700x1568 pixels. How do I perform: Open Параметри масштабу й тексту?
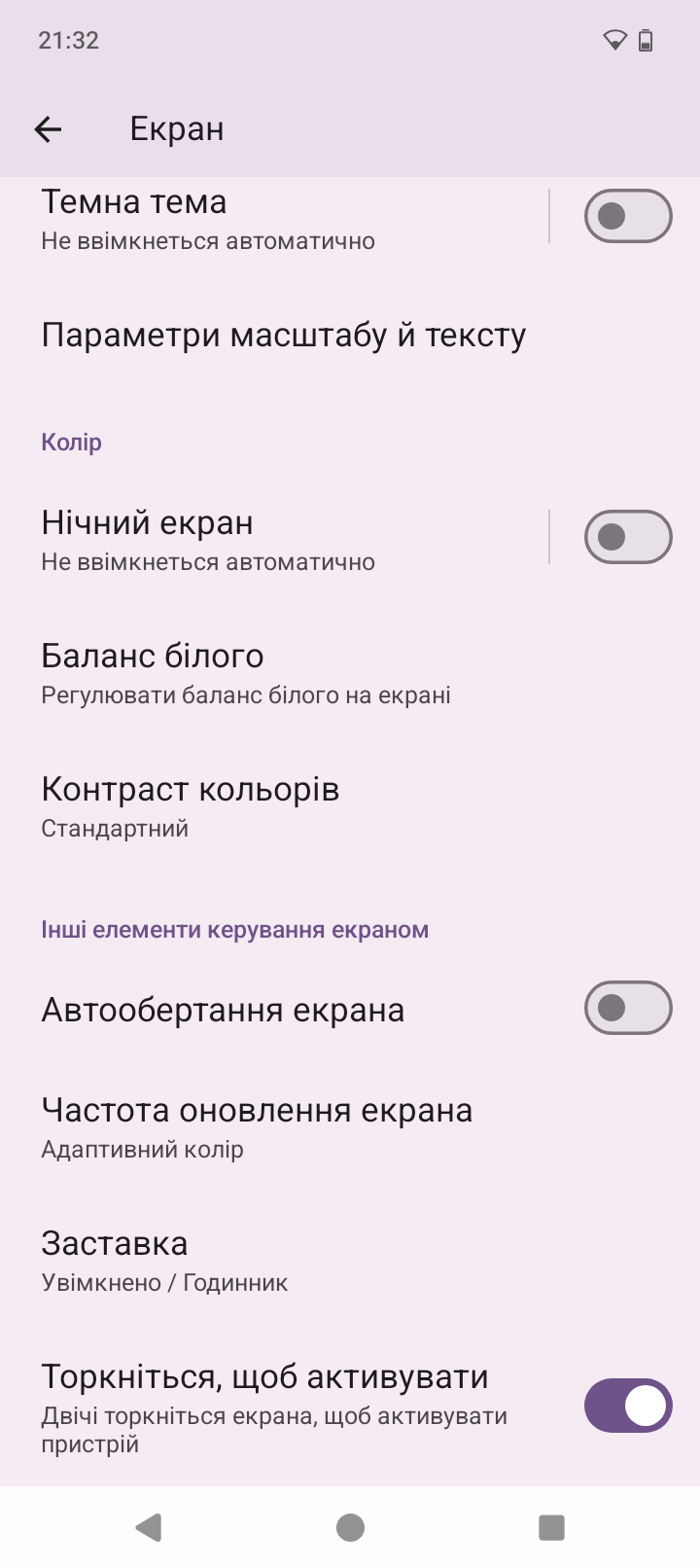pyautogui.click(x=284, y=336)
